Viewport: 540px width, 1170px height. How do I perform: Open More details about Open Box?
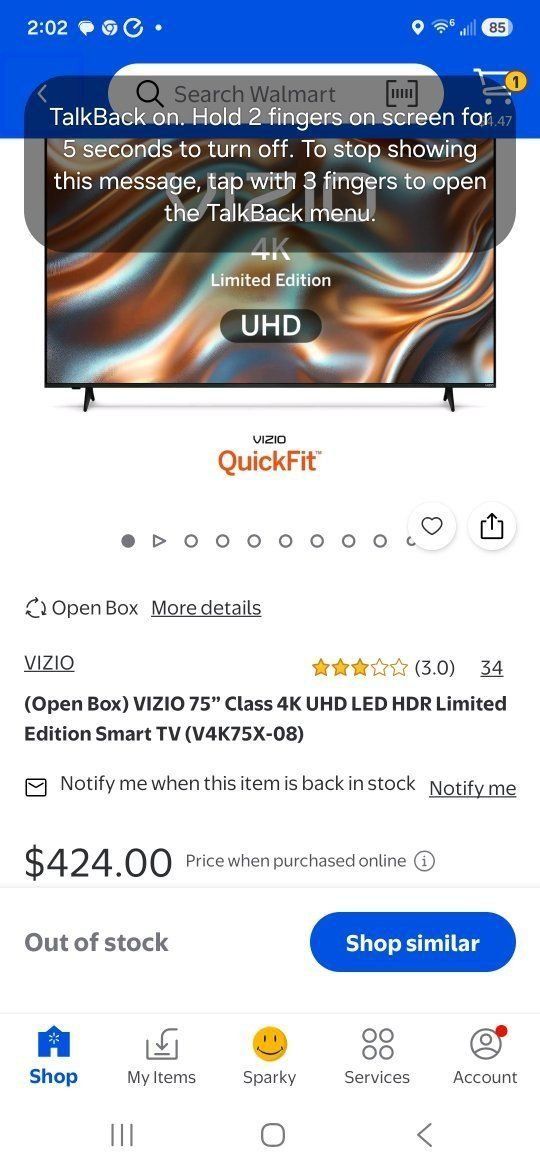click(206, 608)
